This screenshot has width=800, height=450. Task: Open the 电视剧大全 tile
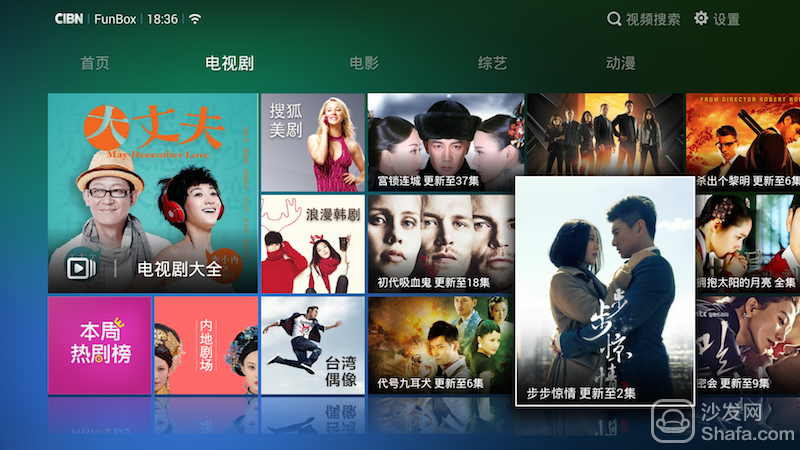[152, 192]
